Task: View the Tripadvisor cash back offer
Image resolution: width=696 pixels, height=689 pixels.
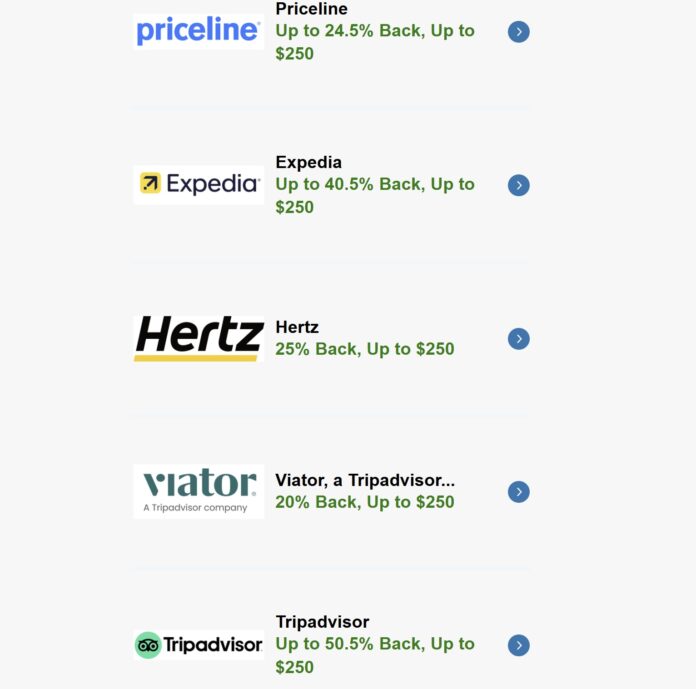Action: (518, 645)
